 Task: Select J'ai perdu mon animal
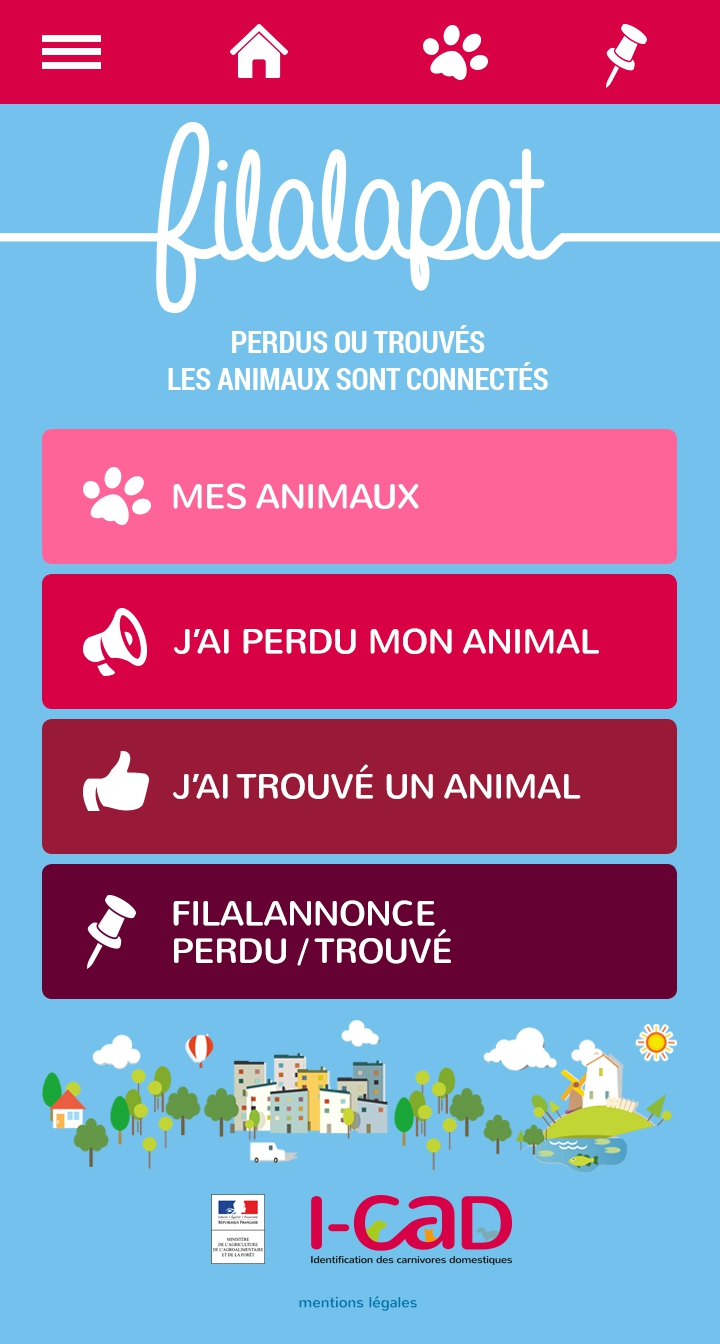359,641
